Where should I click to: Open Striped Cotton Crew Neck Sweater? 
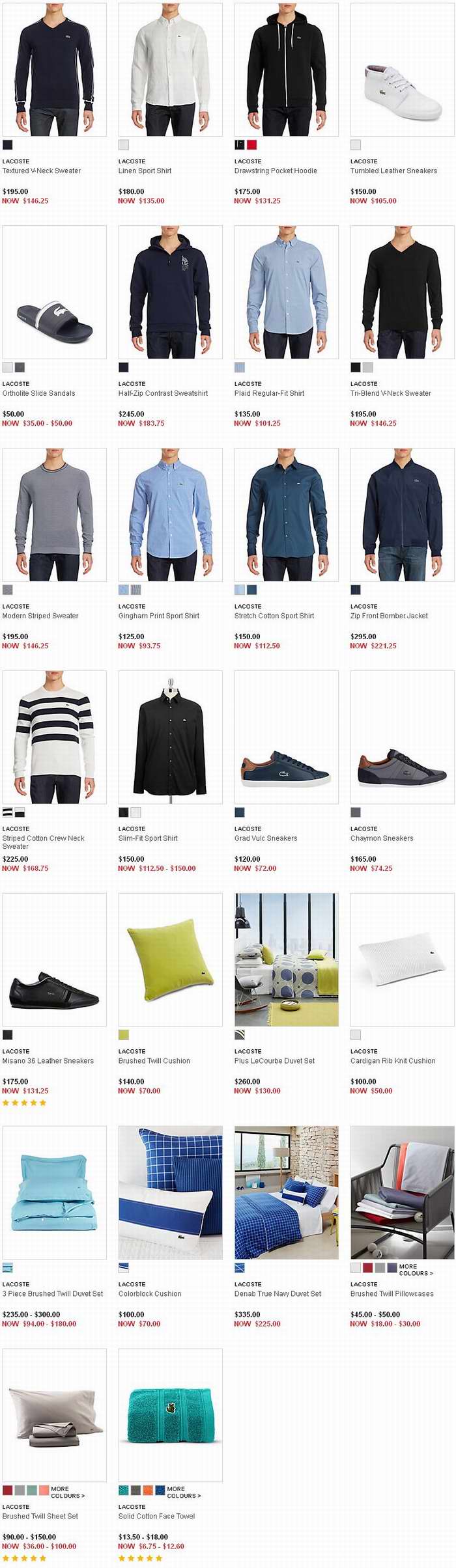pos(43,838)
